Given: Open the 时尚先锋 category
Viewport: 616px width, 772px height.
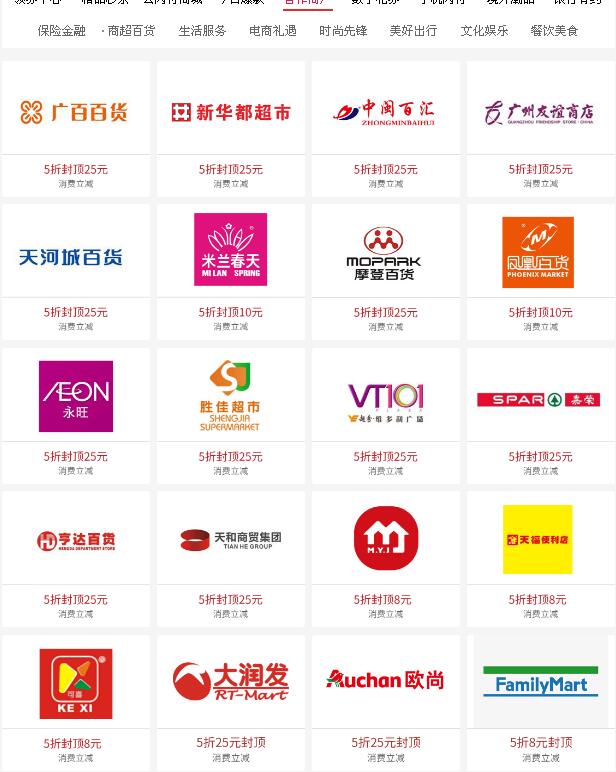Looking at the screenshot, I should point(343,31).
